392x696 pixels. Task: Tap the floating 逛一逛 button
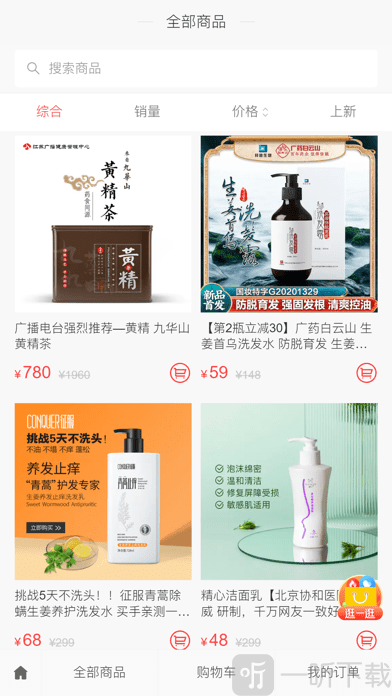pyautogui.click(x=360, y=598)
